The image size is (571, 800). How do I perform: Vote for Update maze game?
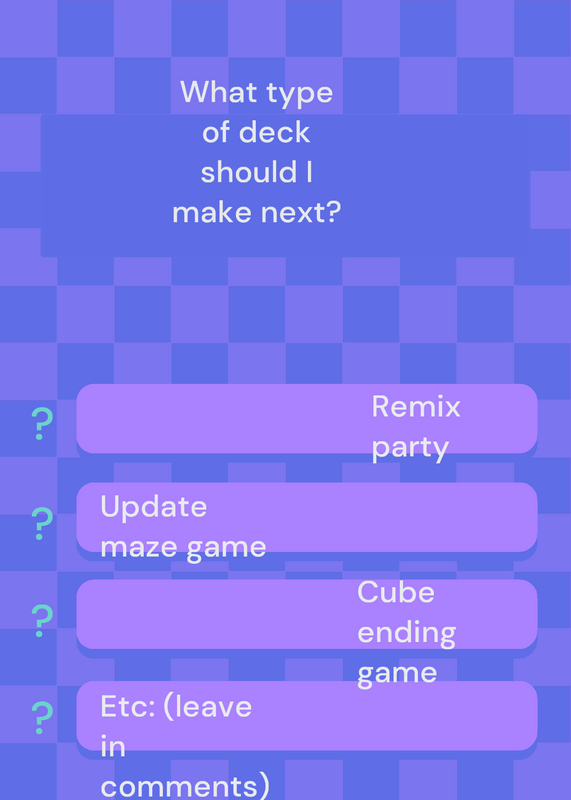(x=307, y=517)
